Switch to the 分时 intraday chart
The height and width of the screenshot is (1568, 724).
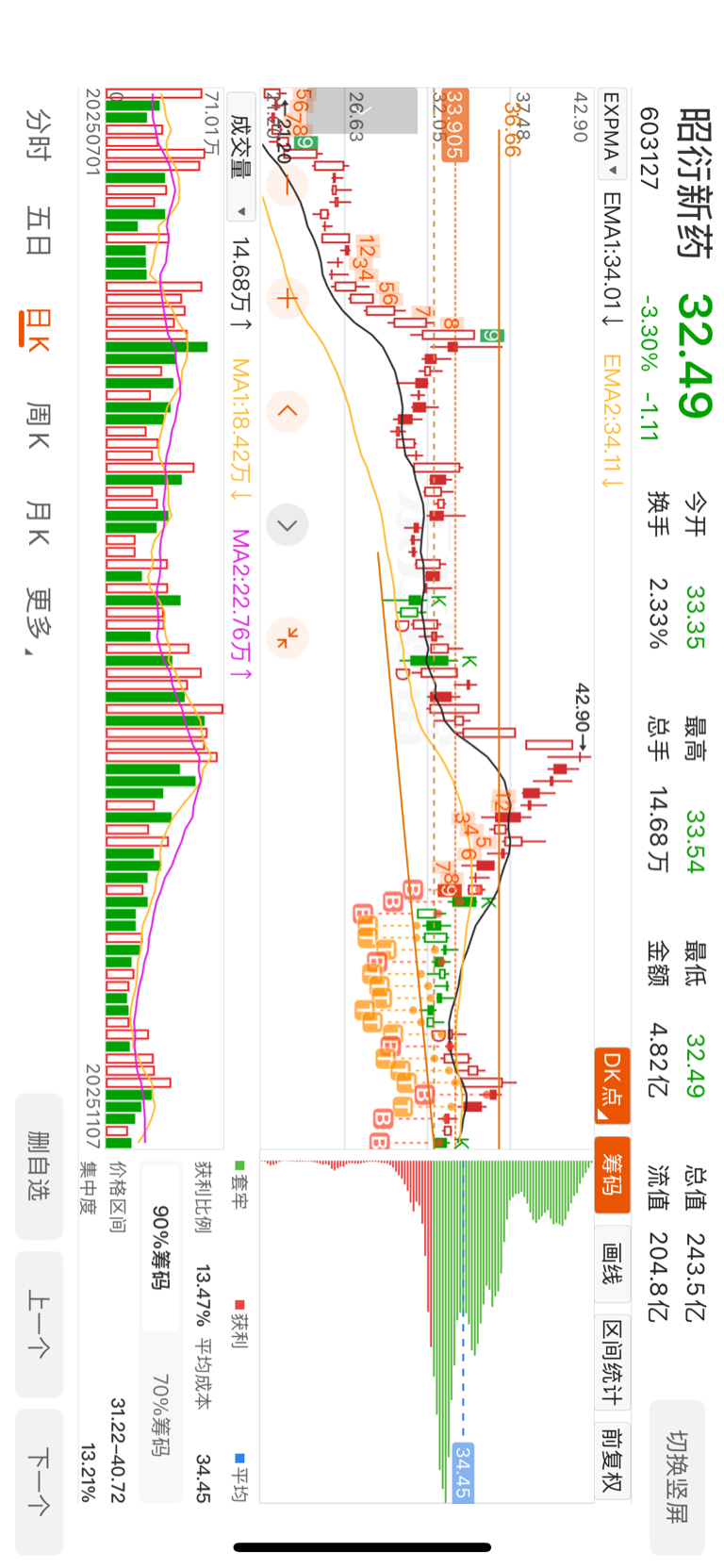[38, 133]
